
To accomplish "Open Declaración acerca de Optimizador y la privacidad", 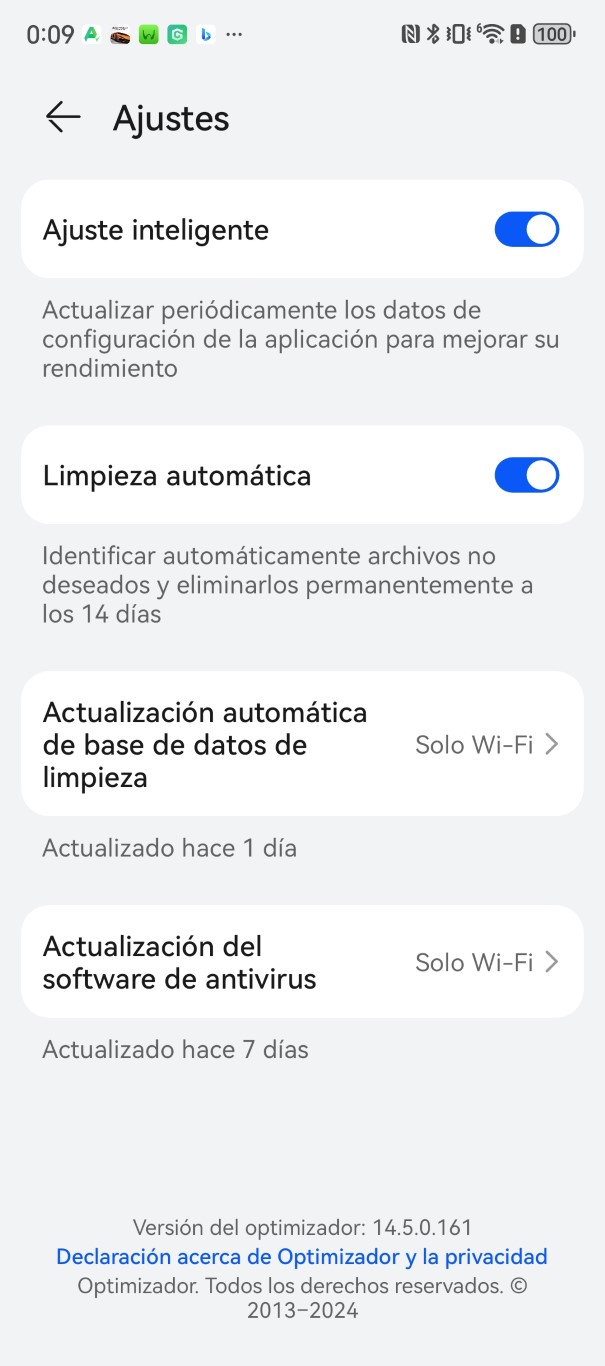I will click(x=302, y=1256).
